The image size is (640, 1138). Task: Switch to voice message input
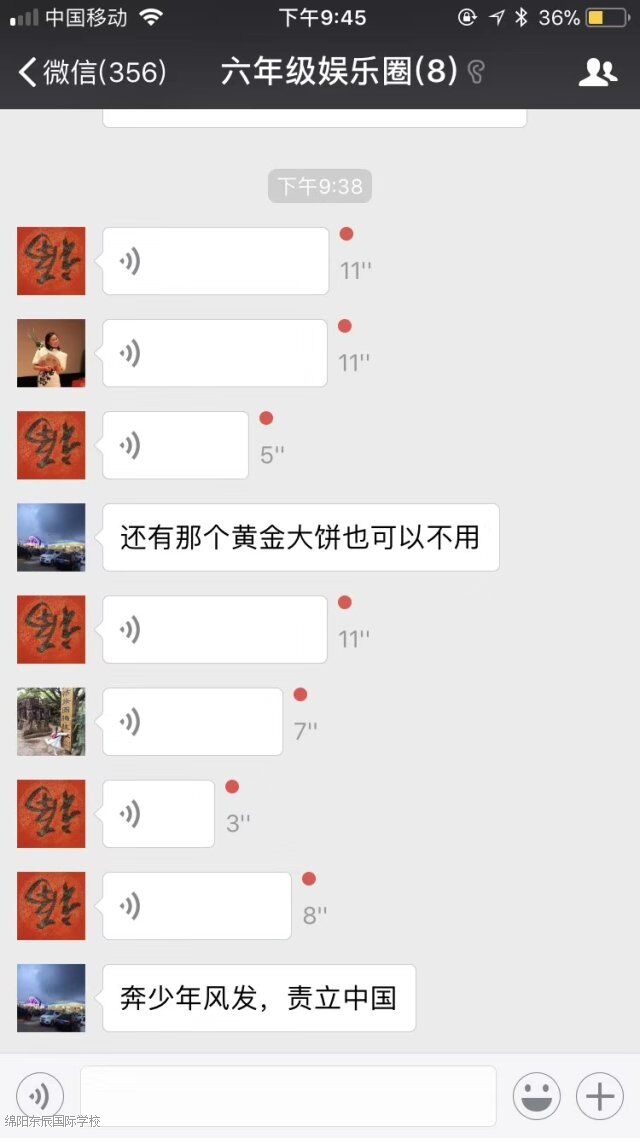[x=40, y=1096]
